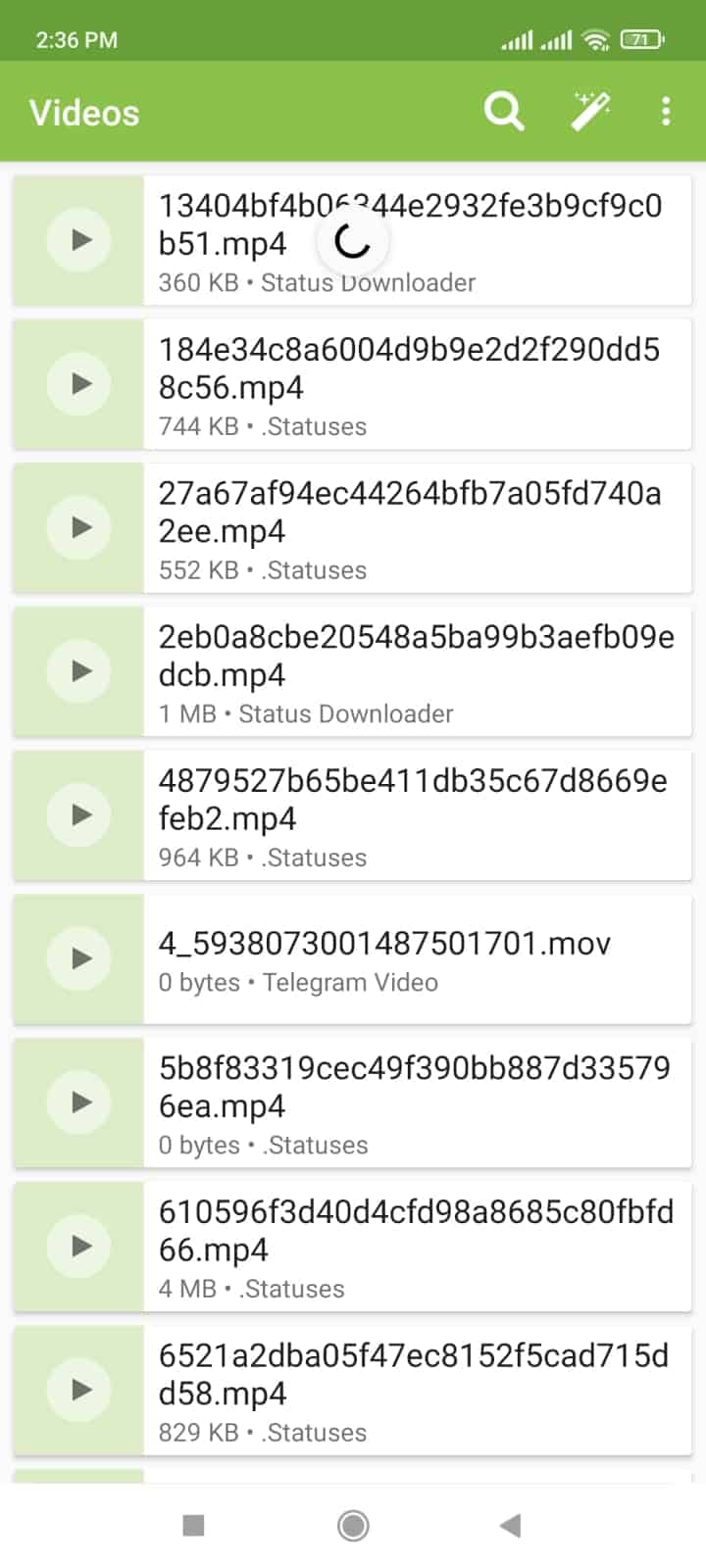Open the Telegram Video .mov file
The image size is (706, 1568).
point(417,958)
